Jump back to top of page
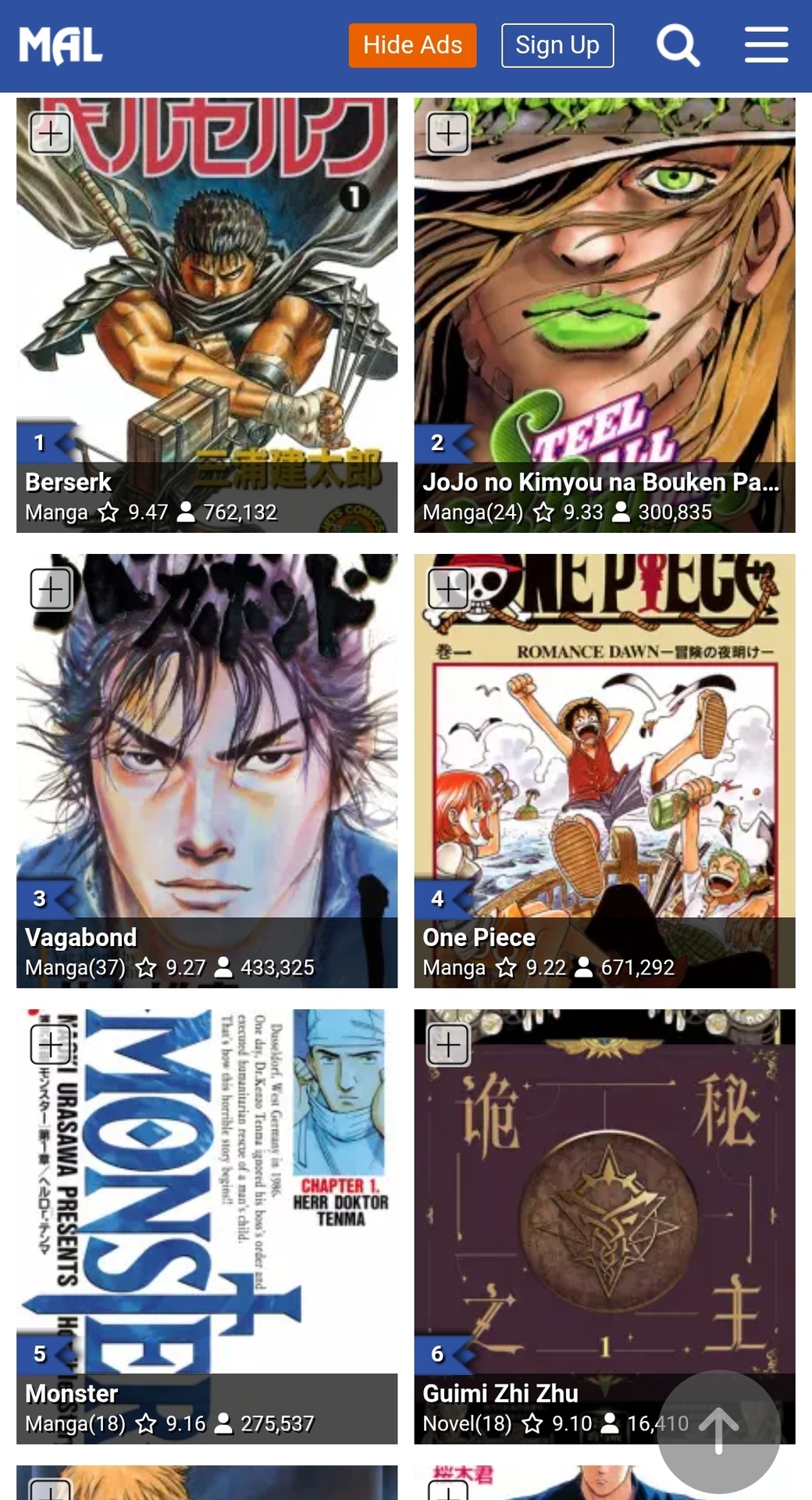812x1500 pixels. coord(718,1431)
